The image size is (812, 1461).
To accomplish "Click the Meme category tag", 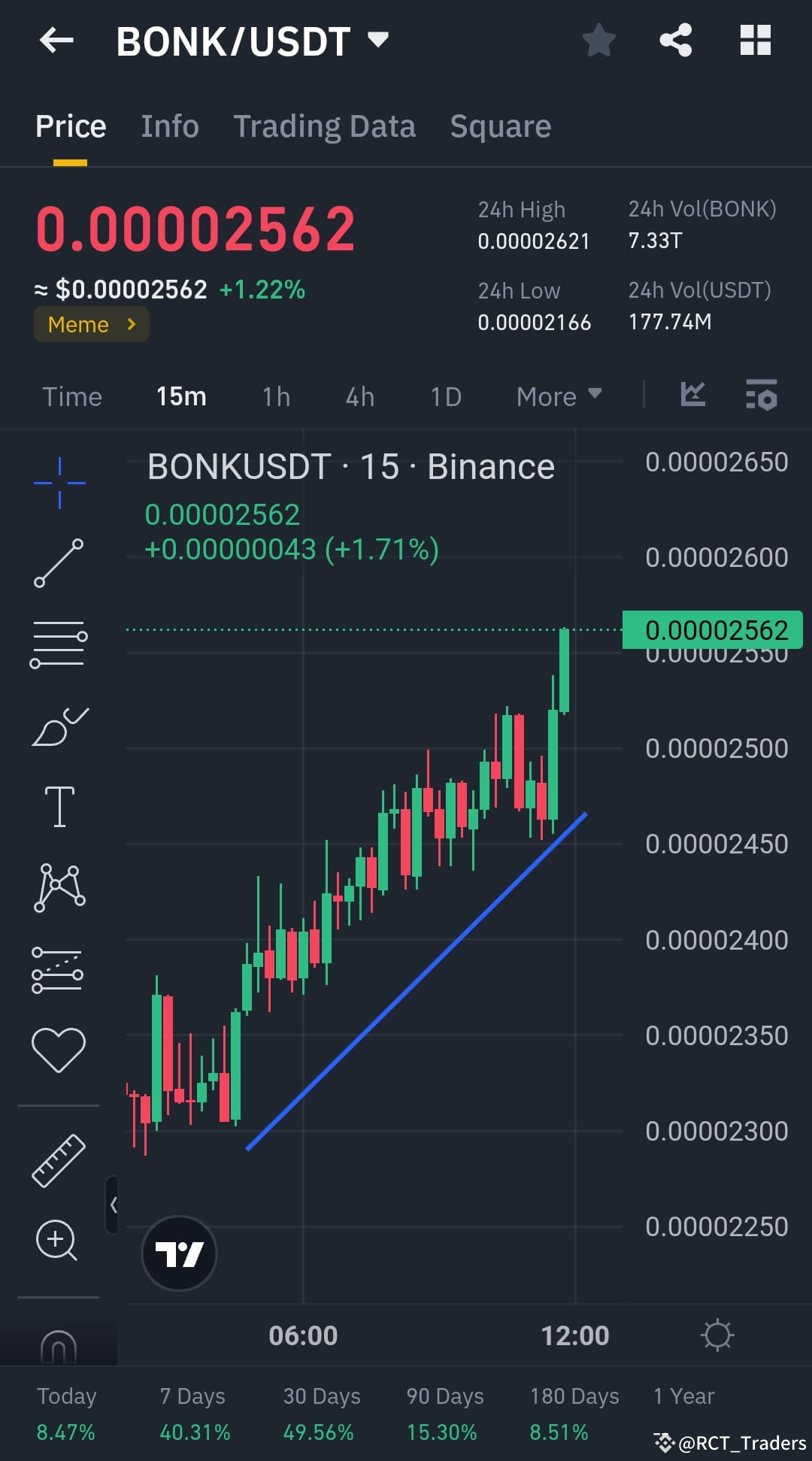I will [90, 324].
